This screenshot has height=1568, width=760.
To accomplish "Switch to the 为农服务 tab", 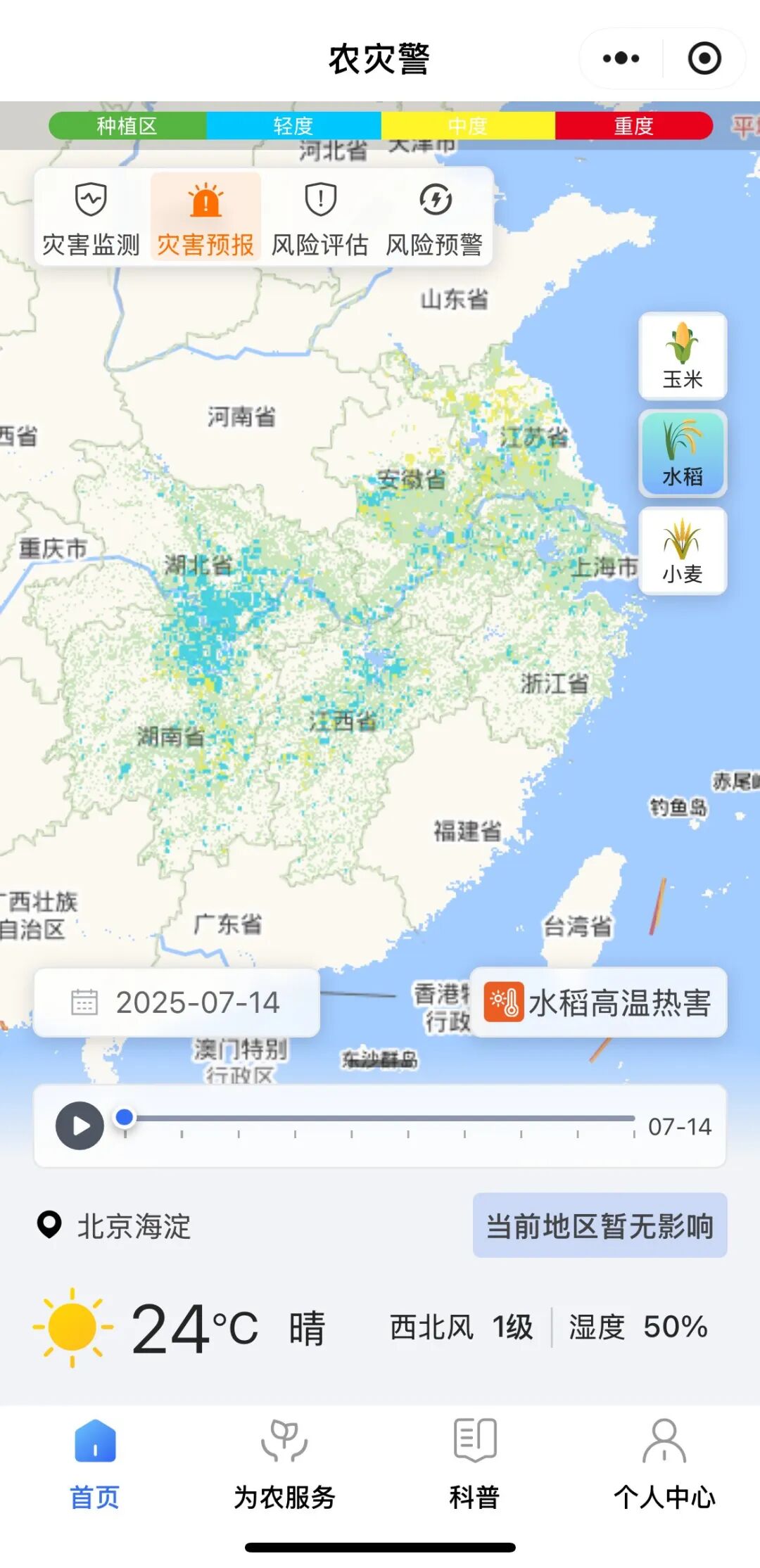I will coord(284,1470).
